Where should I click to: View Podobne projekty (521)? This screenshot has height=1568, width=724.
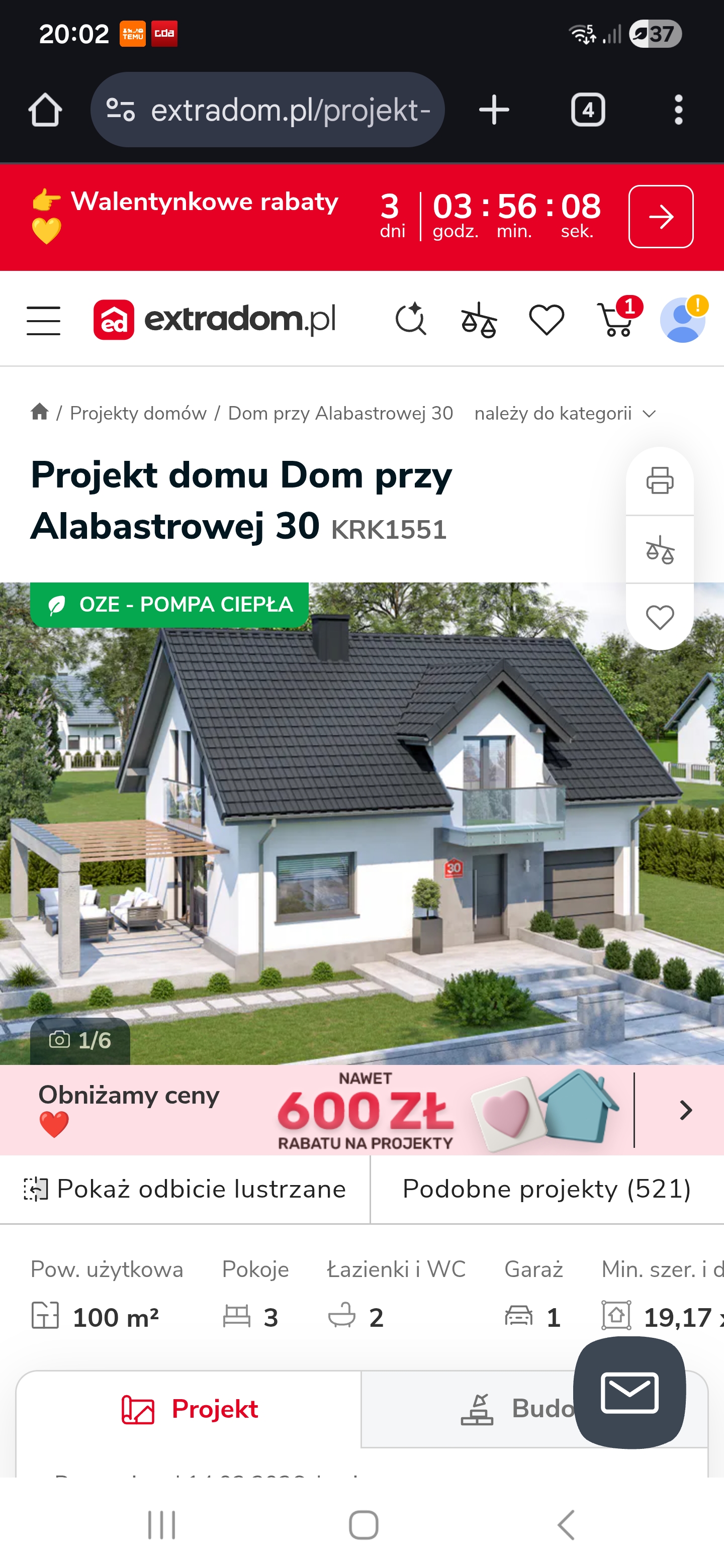pyautogui.click(x=546, y=1190)
